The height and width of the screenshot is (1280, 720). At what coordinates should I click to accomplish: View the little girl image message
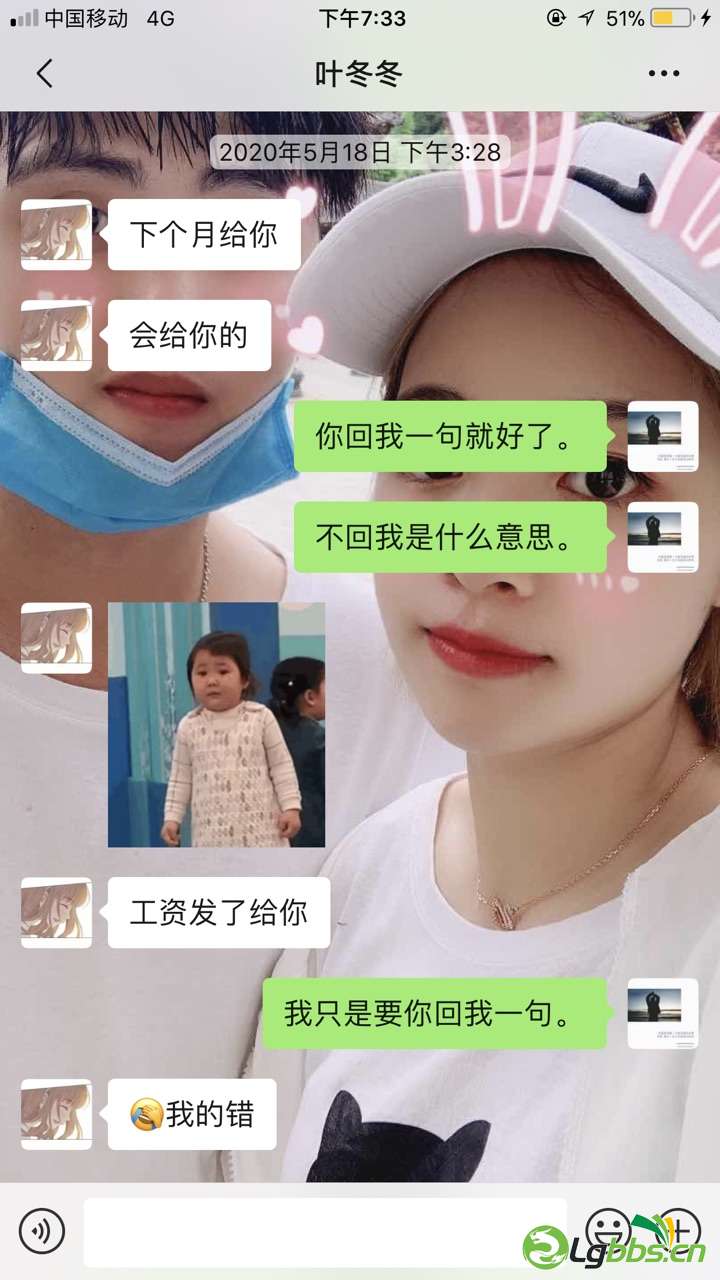(216, 725)
